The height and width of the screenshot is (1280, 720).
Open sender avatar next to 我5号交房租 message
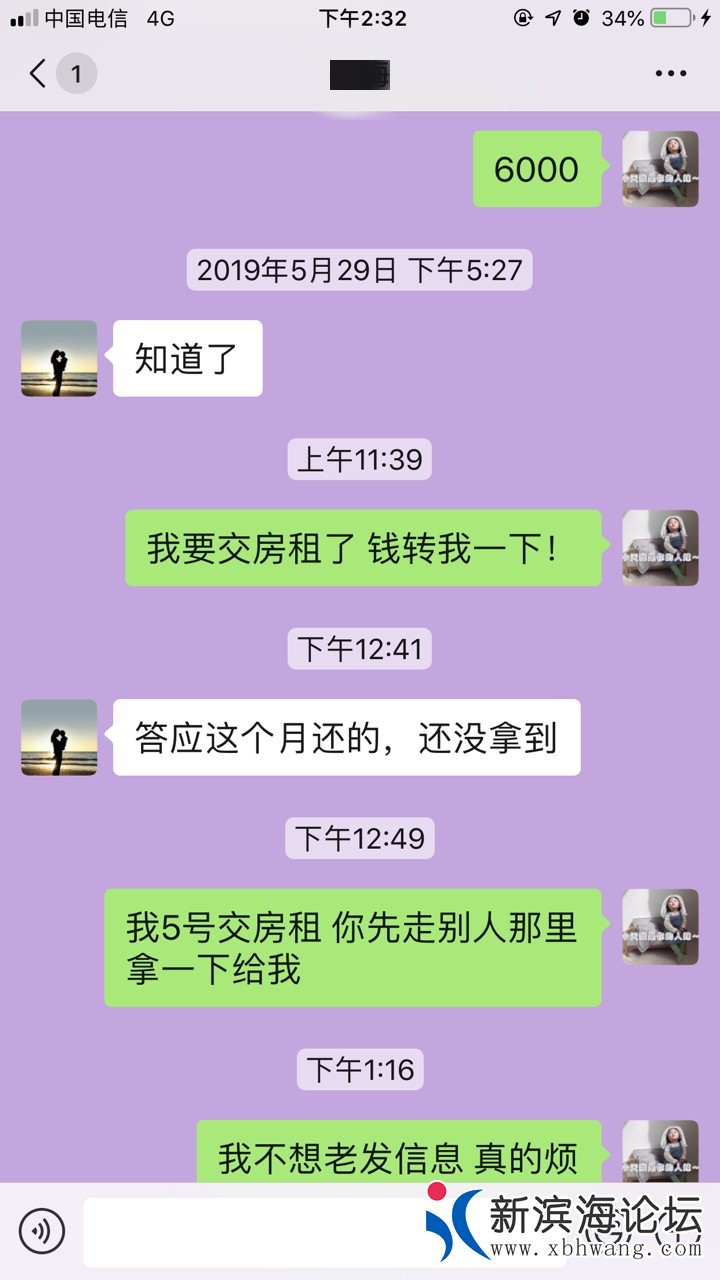click(x=660, y=927)
